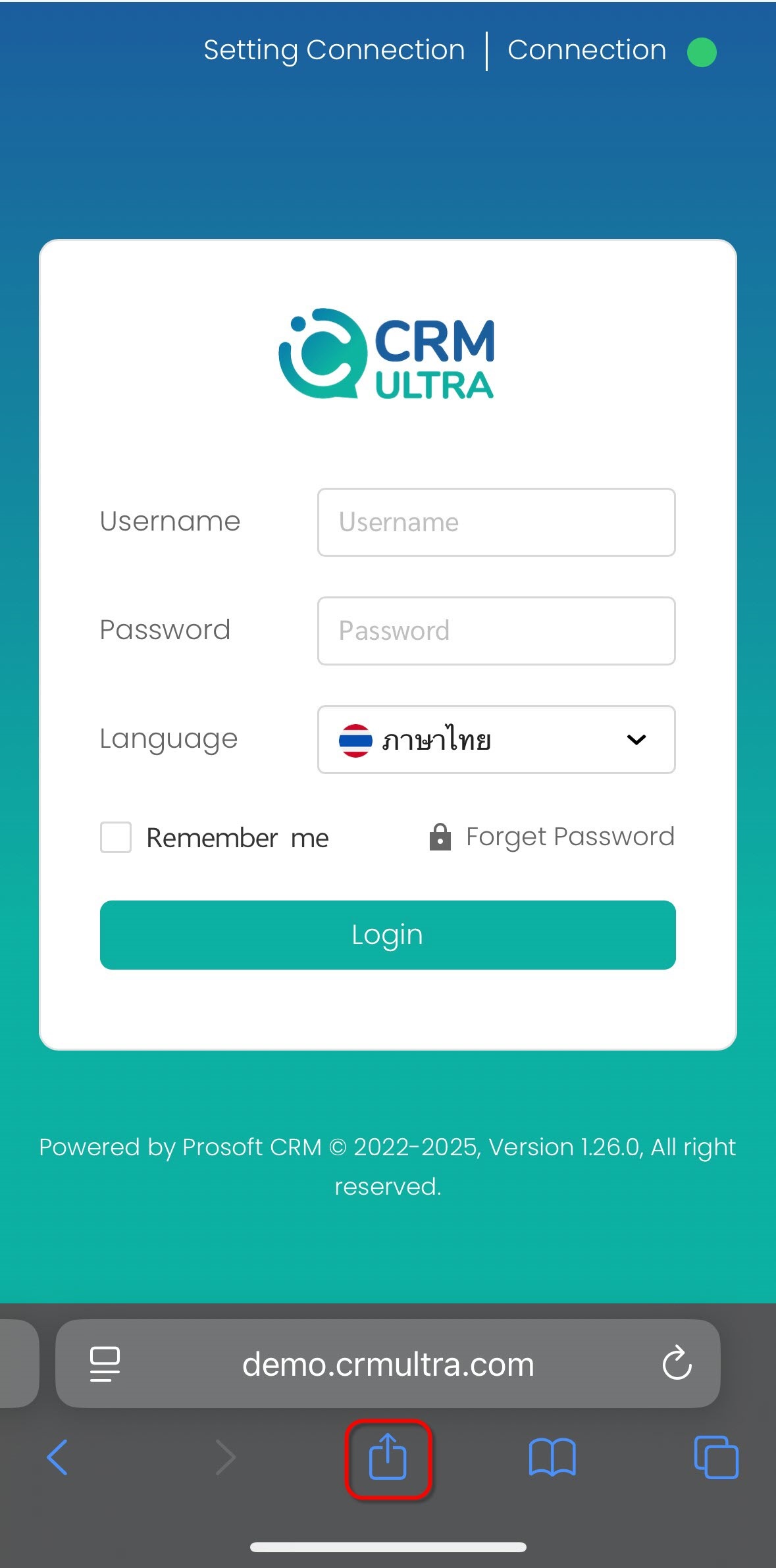Show open tabs overview
This screenshot has width=776, height=1568.
point(716,1458)
